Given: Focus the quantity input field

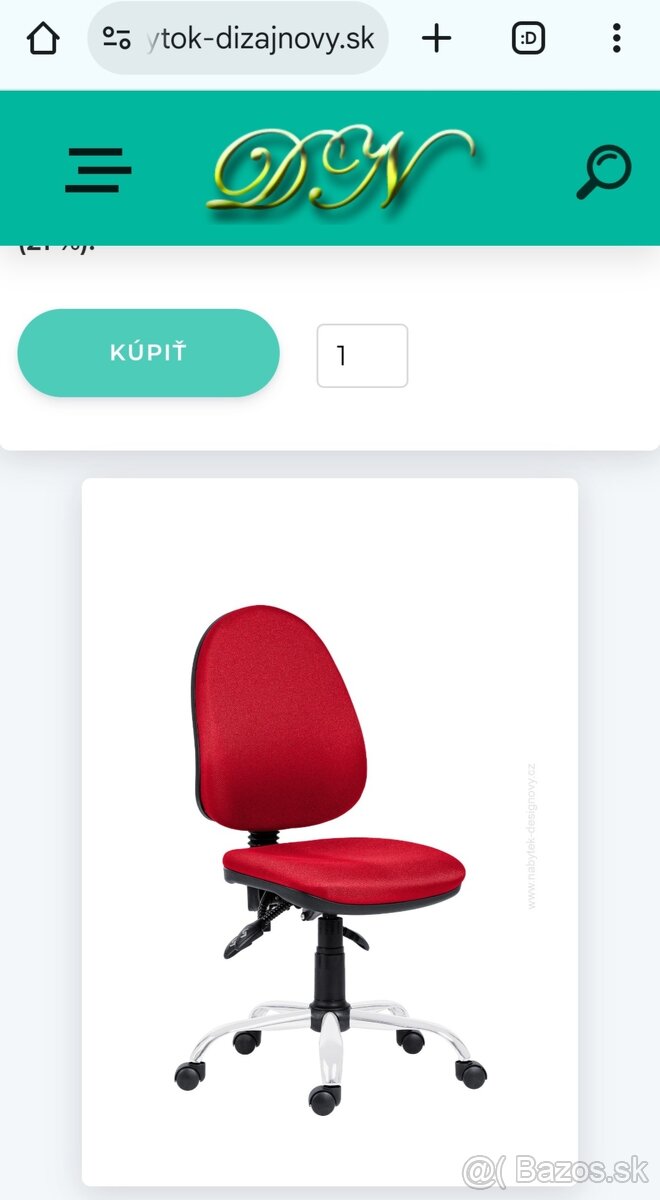Looking at the screenshot, I should point(362,356).
